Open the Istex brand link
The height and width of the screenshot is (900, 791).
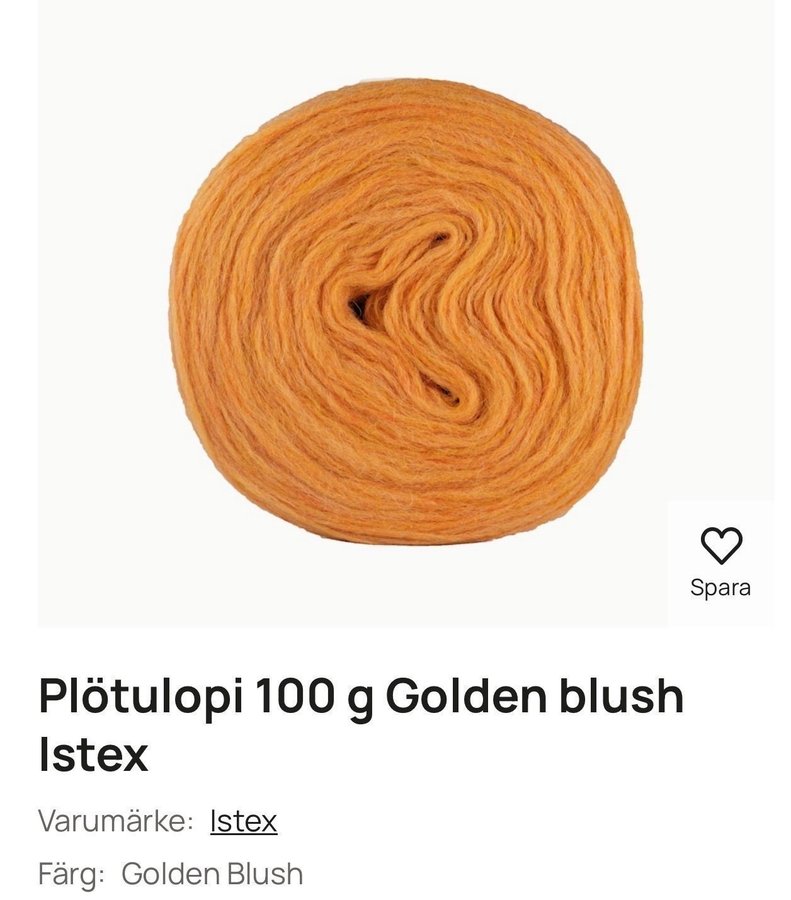(243, 822)
